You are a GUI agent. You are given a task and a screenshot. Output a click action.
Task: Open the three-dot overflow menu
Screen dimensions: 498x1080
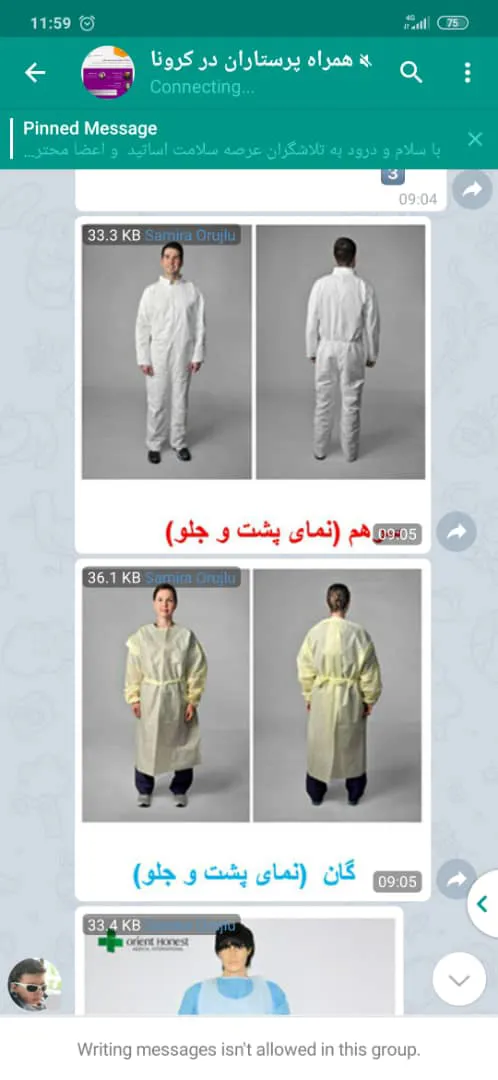pos(468,72)
